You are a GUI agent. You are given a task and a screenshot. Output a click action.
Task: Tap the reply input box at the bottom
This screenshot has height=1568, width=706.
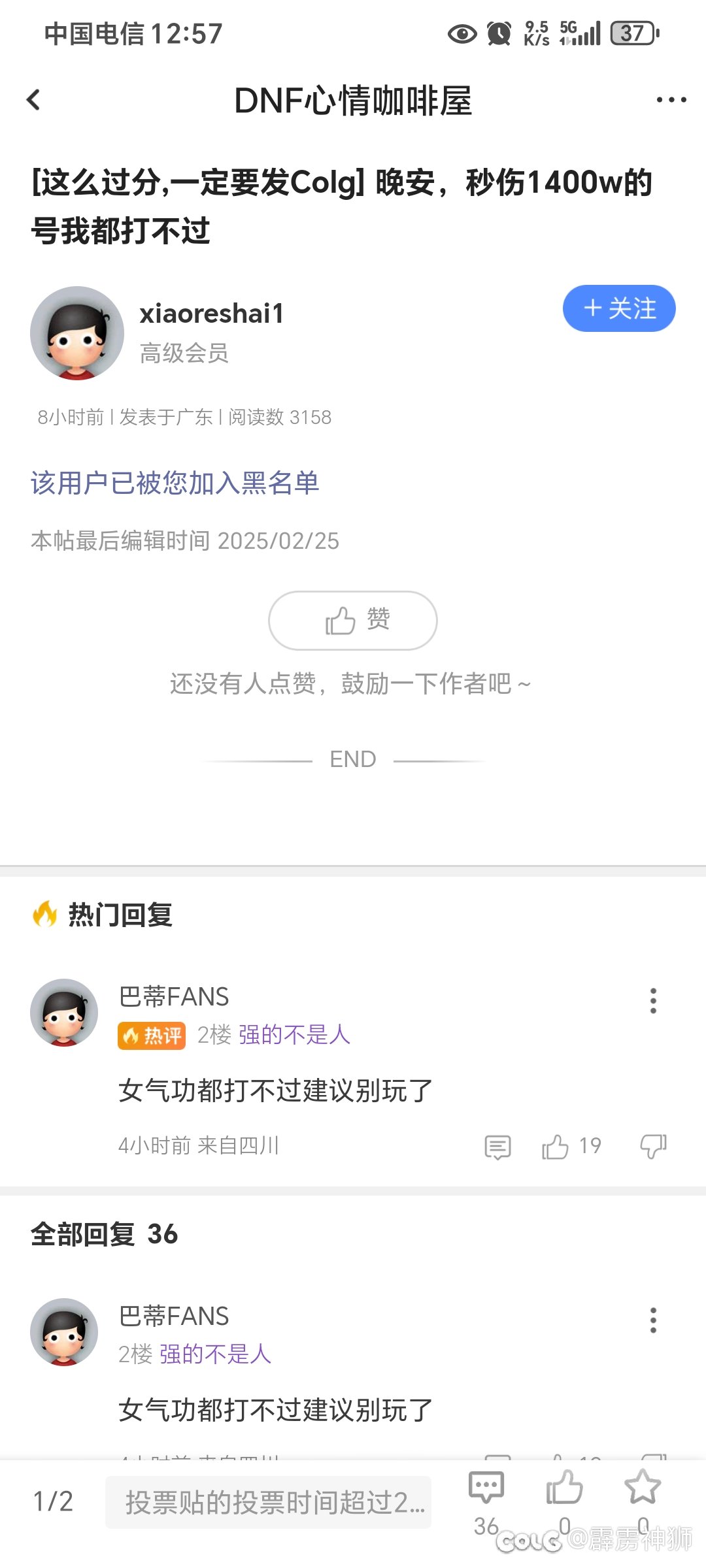click(268, 1502)
